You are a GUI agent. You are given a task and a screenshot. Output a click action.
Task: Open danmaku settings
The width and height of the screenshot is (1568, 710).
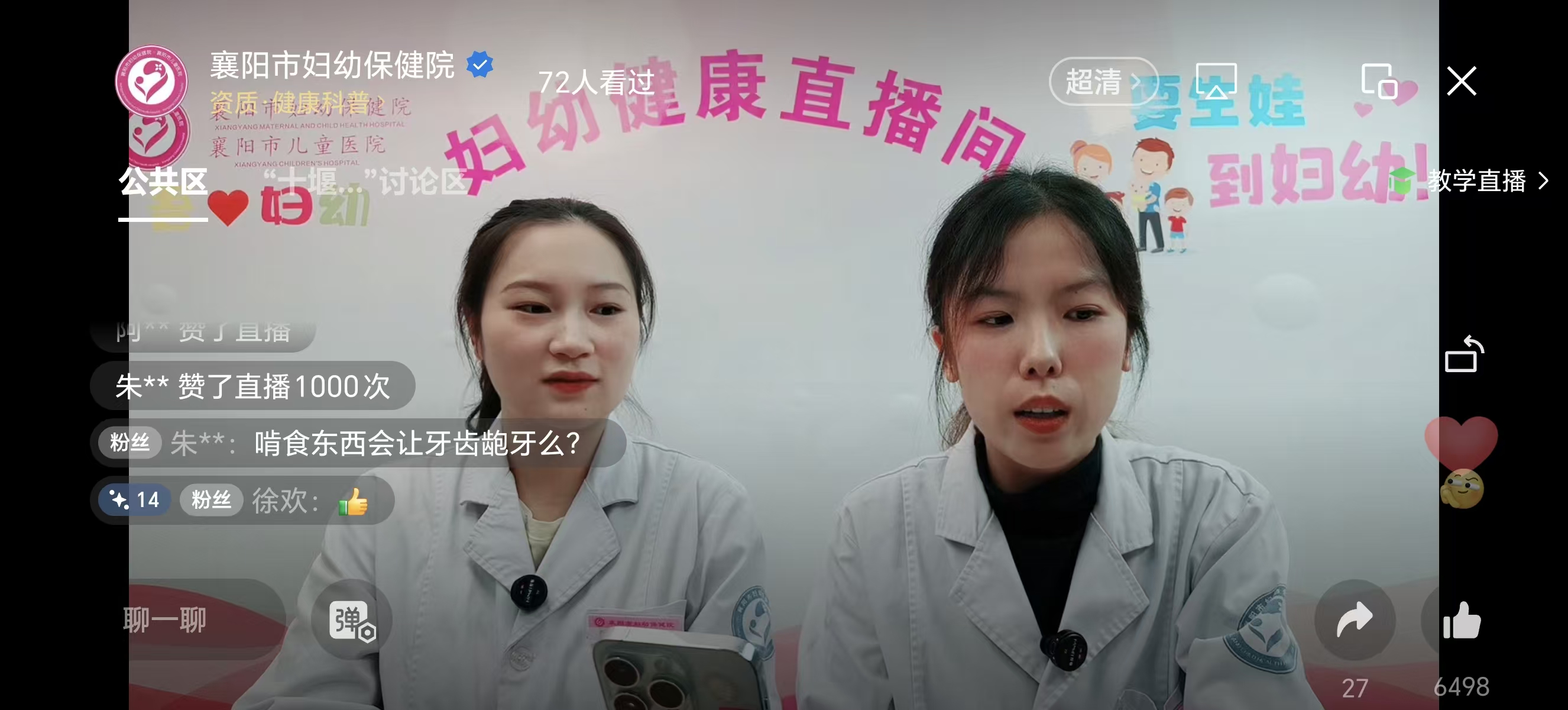[352, 620]
